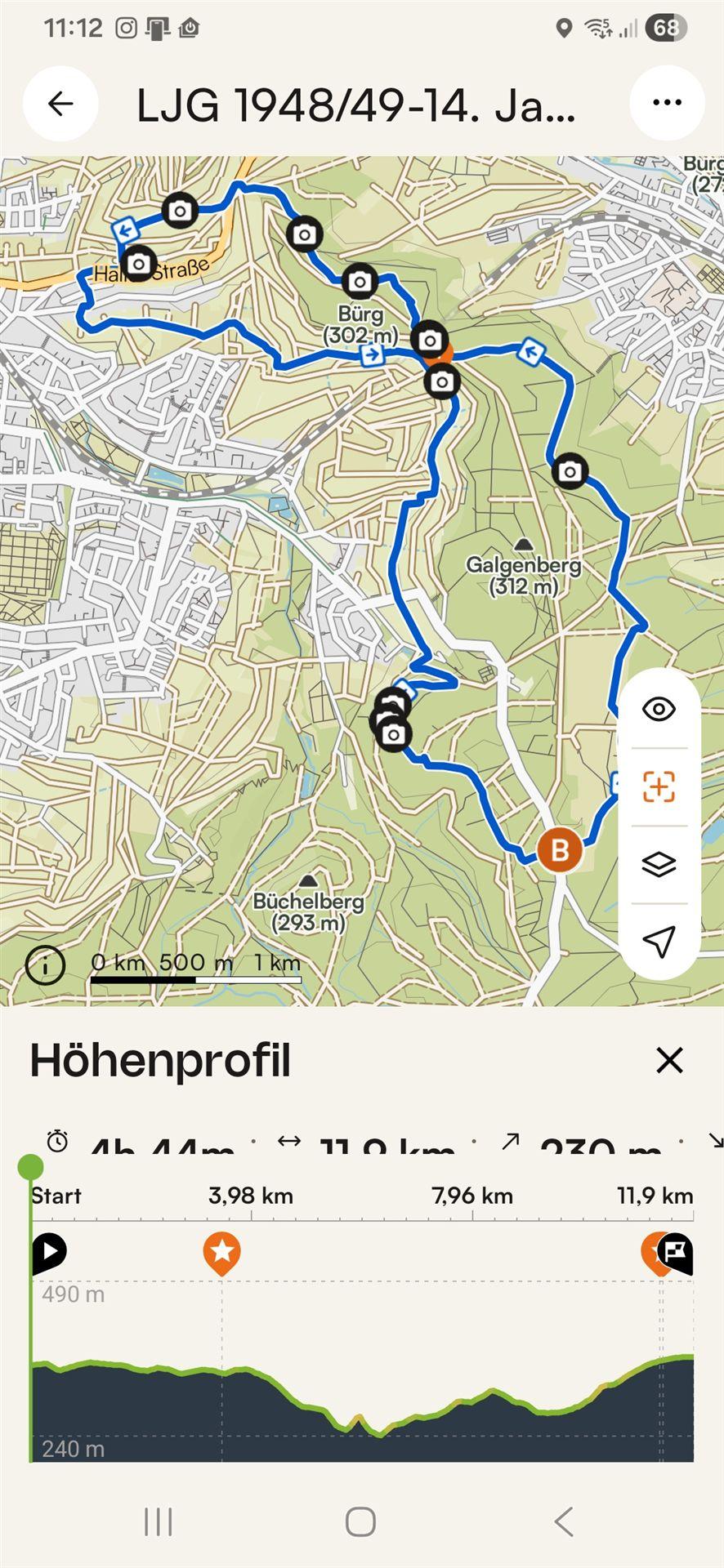Viewport: 724px width, 1568px height.
Task: Tap the start play marker on profile
Action: [x=49, y=1251]
